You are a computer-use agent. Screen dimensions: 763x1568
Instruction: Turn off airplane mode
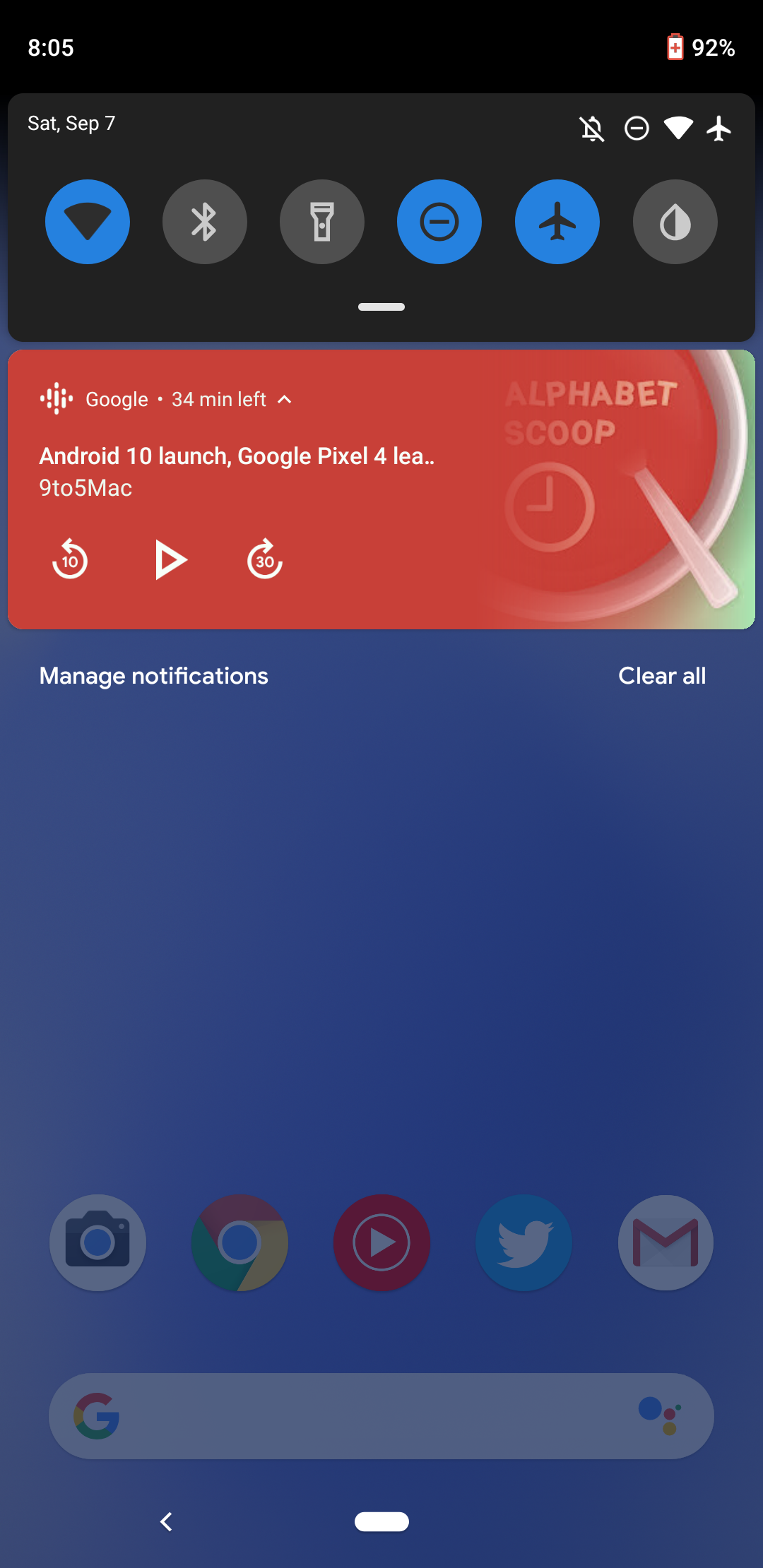[x=557, y=222]
